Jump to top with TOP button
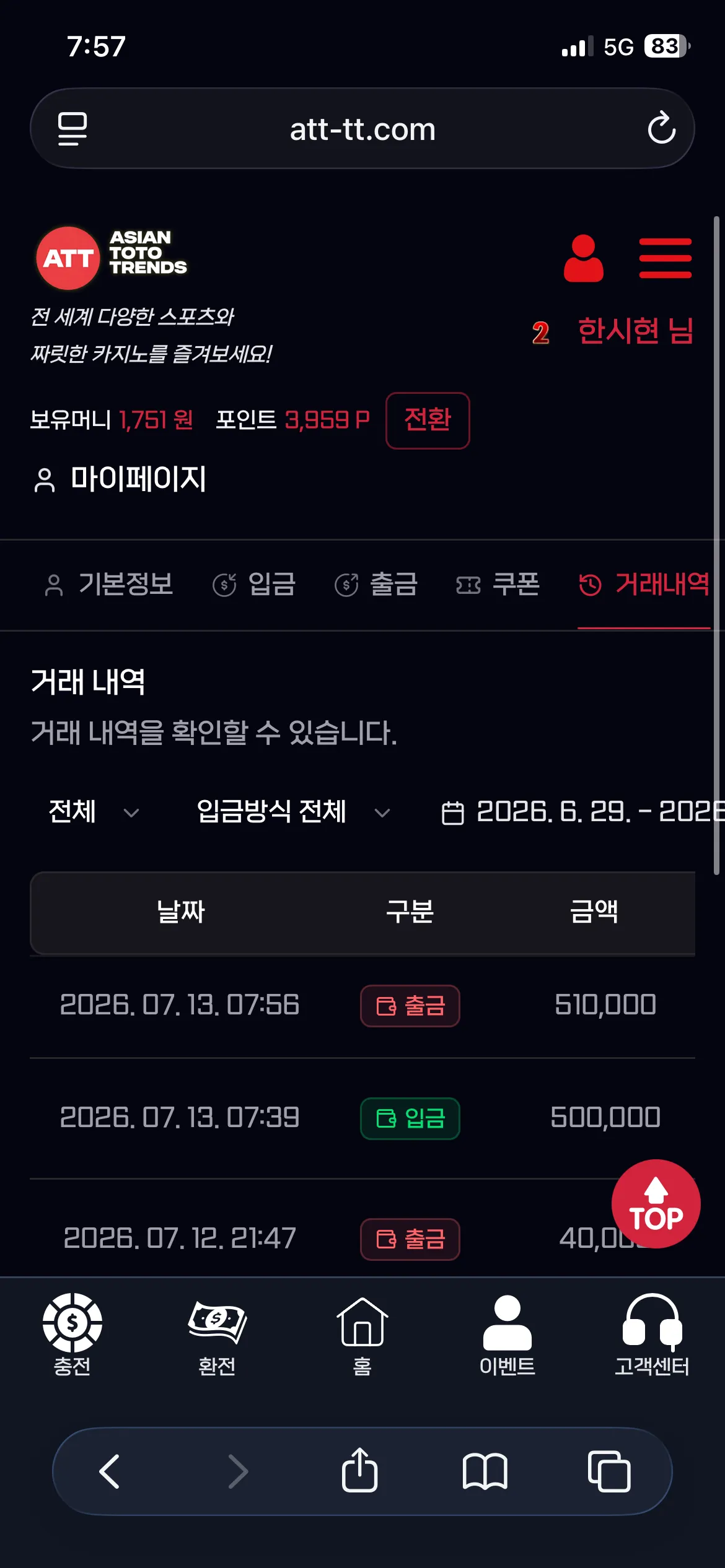The height and width of the screenshot is (1568, 725). (656, 1204)
